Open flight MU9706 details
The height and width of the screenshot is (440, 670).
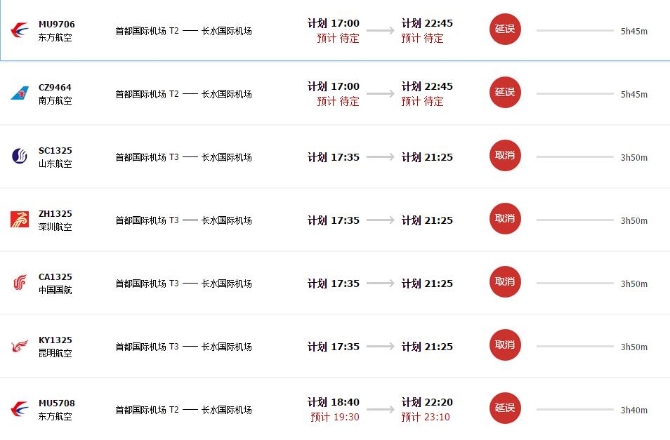pyautogui.click(x=56, y=24)
